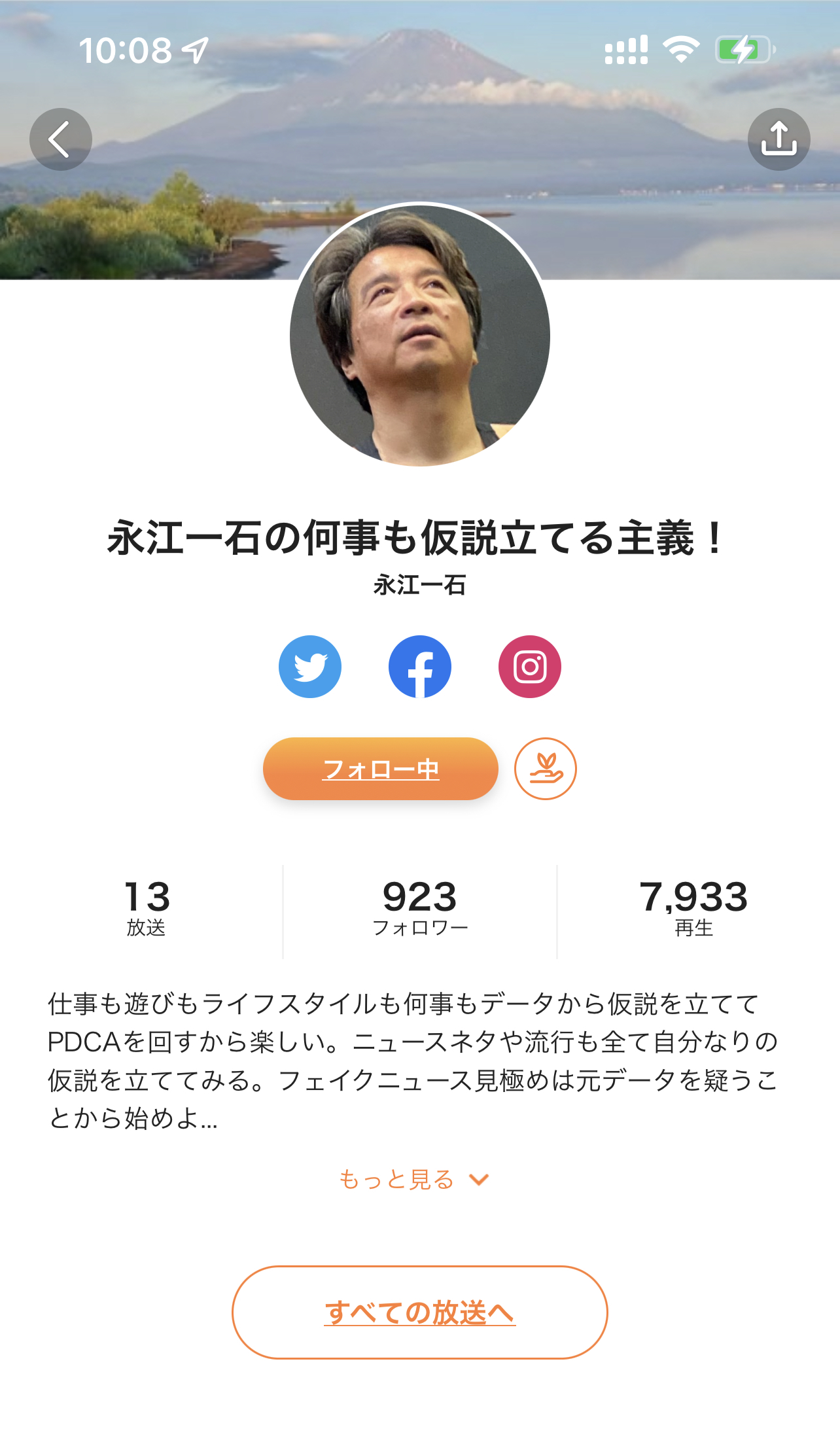Expand description with もっと見る

[x=413, y=1180]
